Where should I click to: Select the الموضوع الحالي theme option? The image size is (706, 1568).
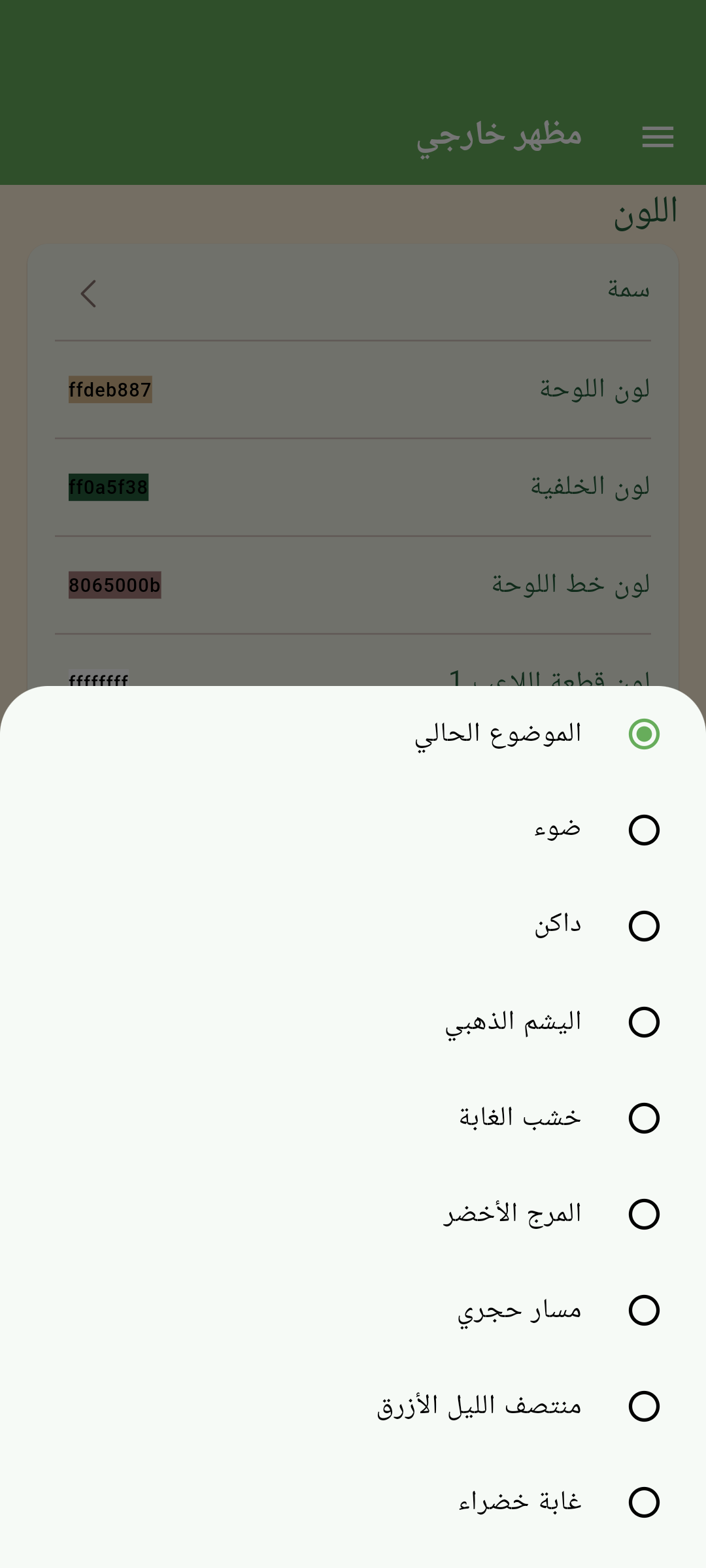tap(643, 734)
